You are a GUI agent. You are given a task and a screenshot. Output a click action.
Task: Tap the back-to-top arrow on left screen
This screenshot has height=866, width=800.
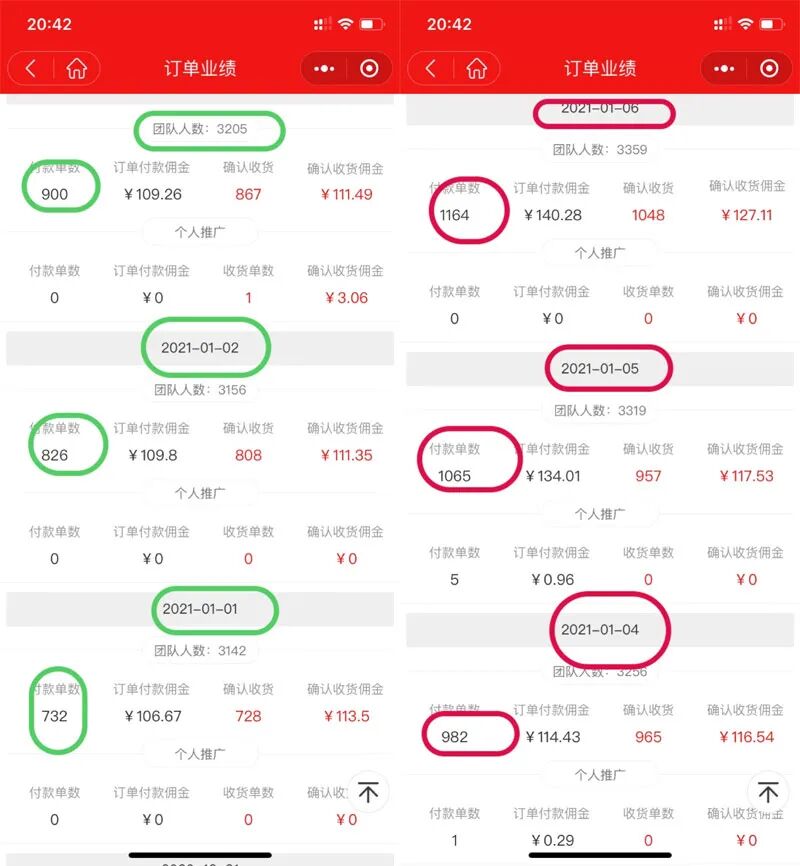[x=368, y=792]
